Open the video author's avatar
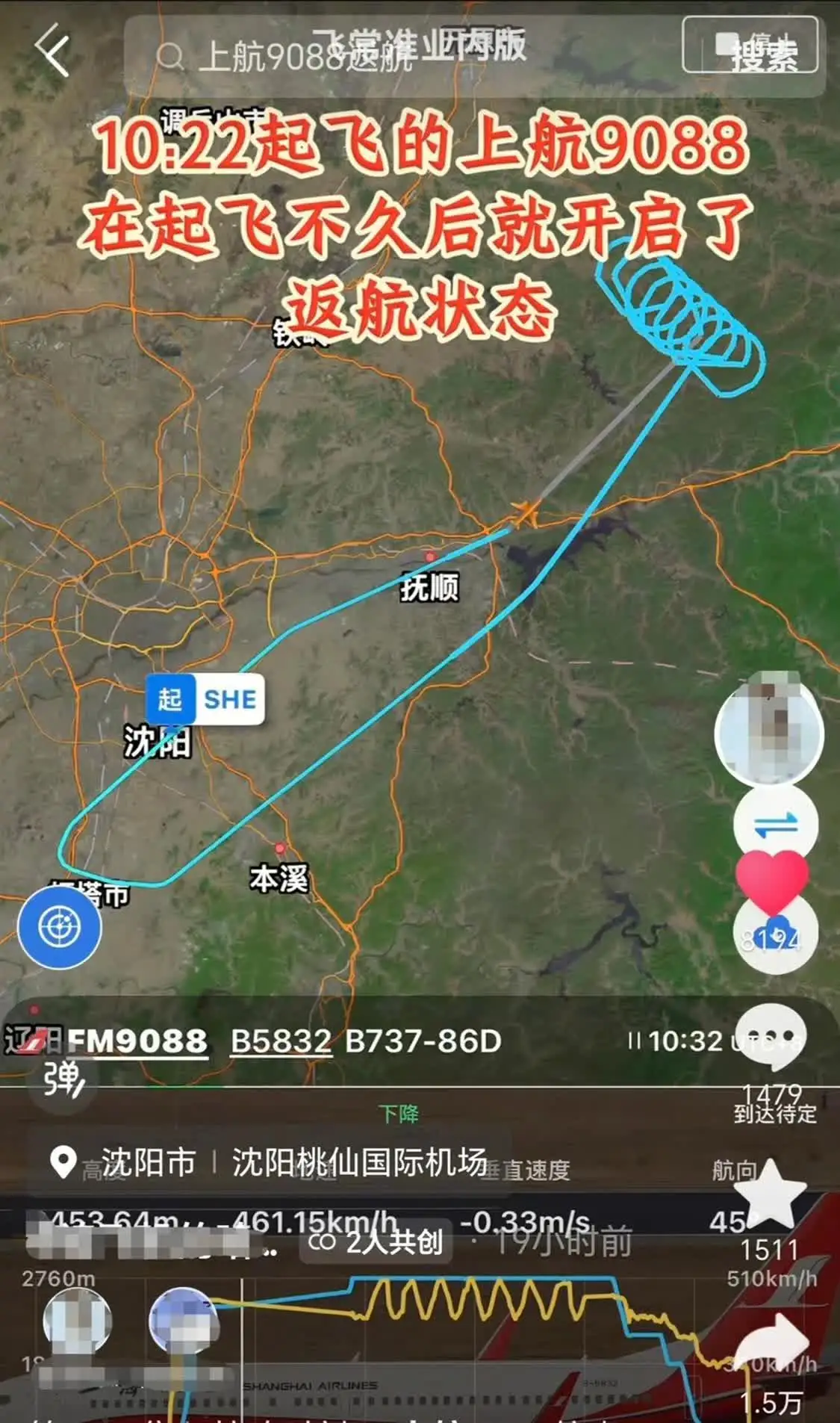 (x=770, y=731)
